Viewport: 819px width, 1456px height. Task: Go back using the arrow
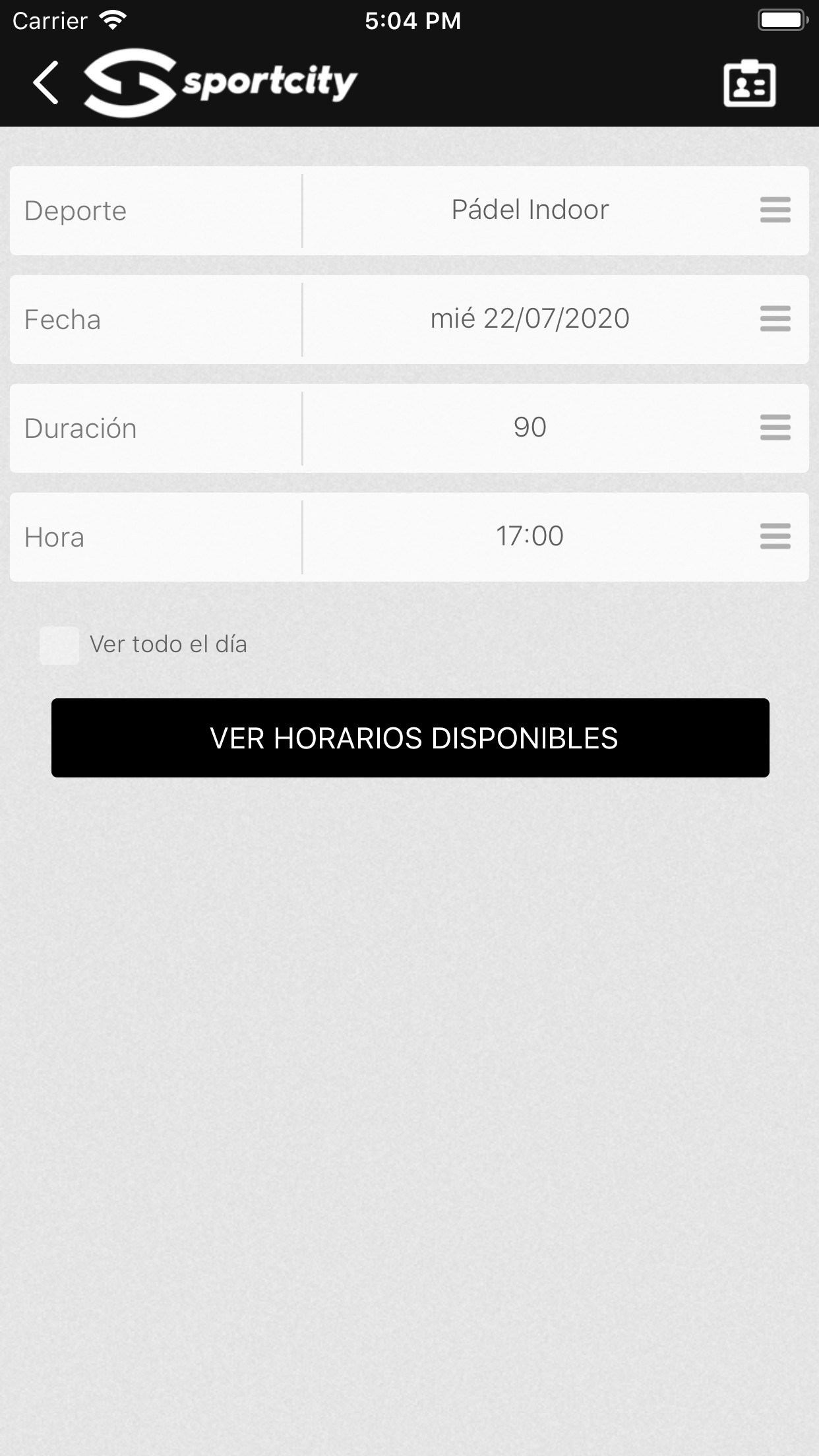[46, 82]
